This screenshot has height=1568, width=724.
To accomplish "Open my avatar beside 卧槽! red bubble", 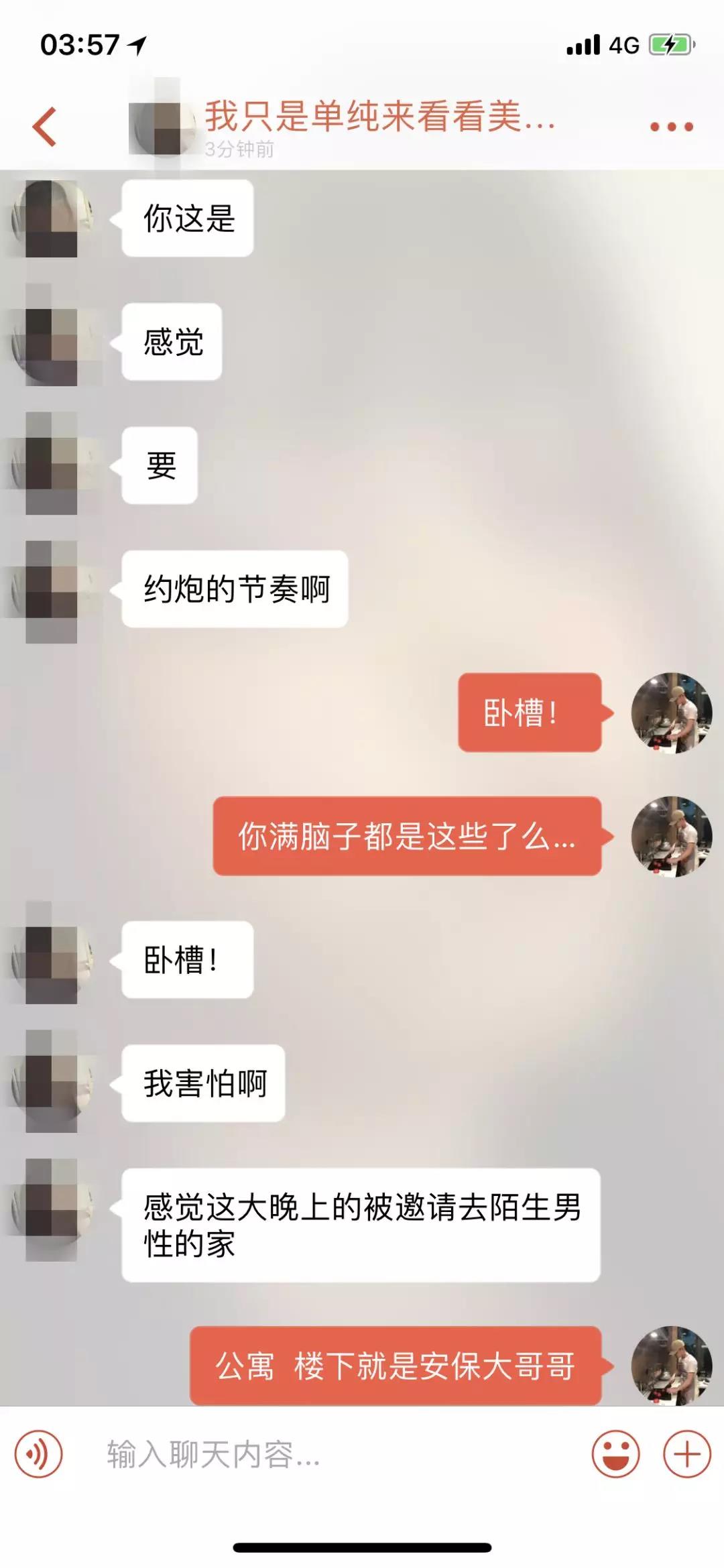I will click(x=671, y=713).
